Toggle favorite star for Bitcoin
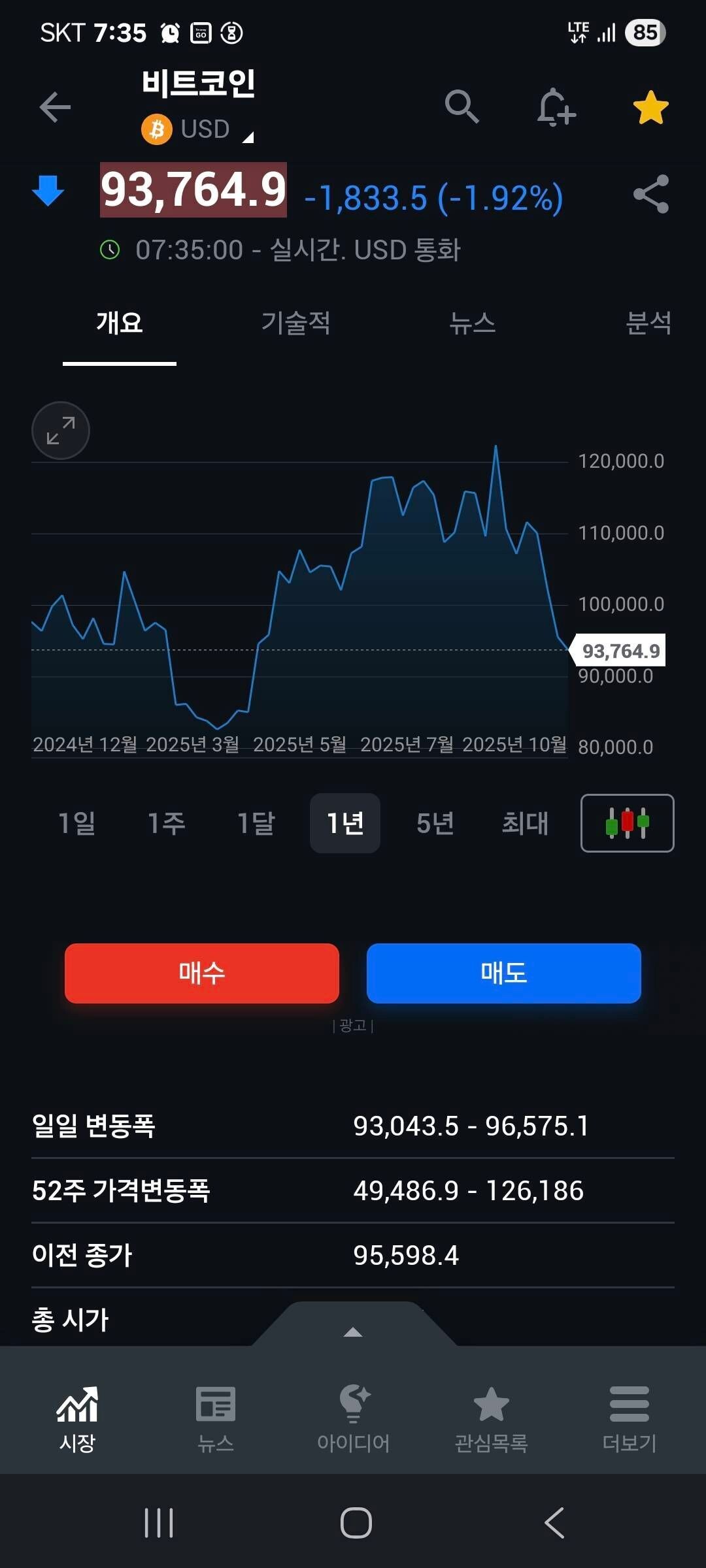Image resolution: width=706 pixels, height=1568 pixels. [649, 108]
